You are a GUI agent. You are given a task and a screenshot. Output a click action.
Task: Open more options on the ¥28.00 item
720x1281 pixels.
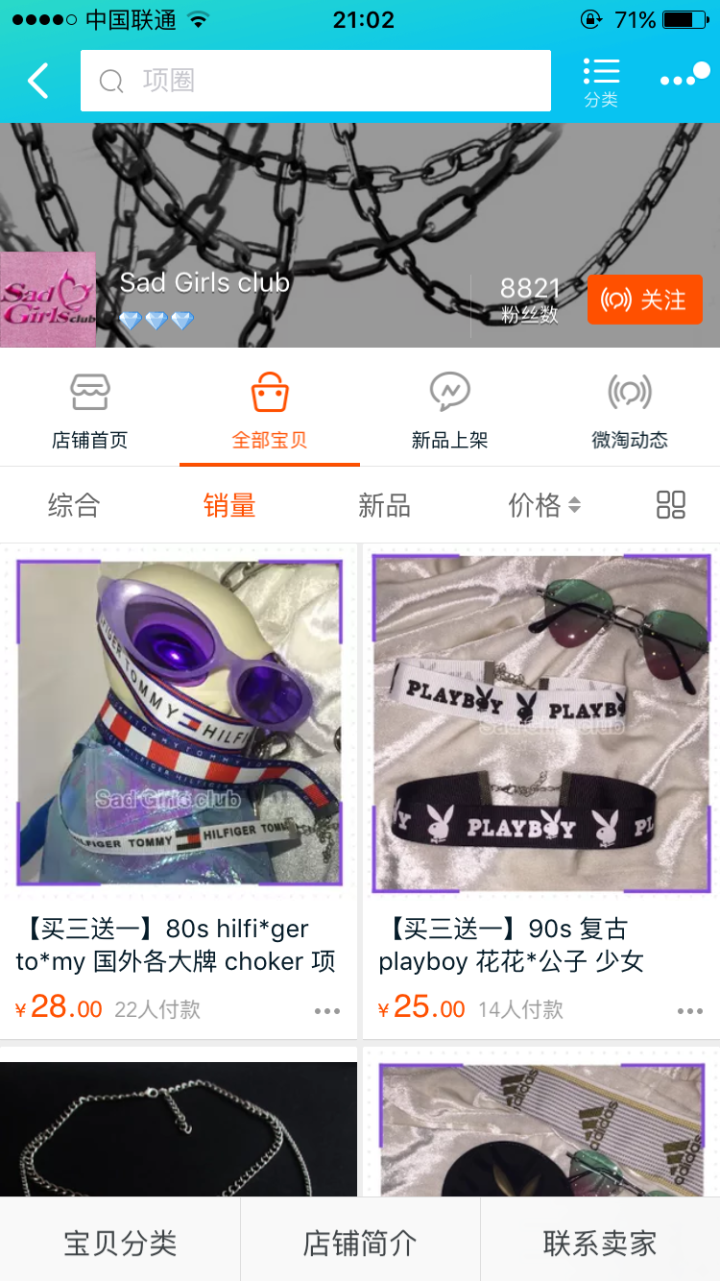coord(327,1011)
